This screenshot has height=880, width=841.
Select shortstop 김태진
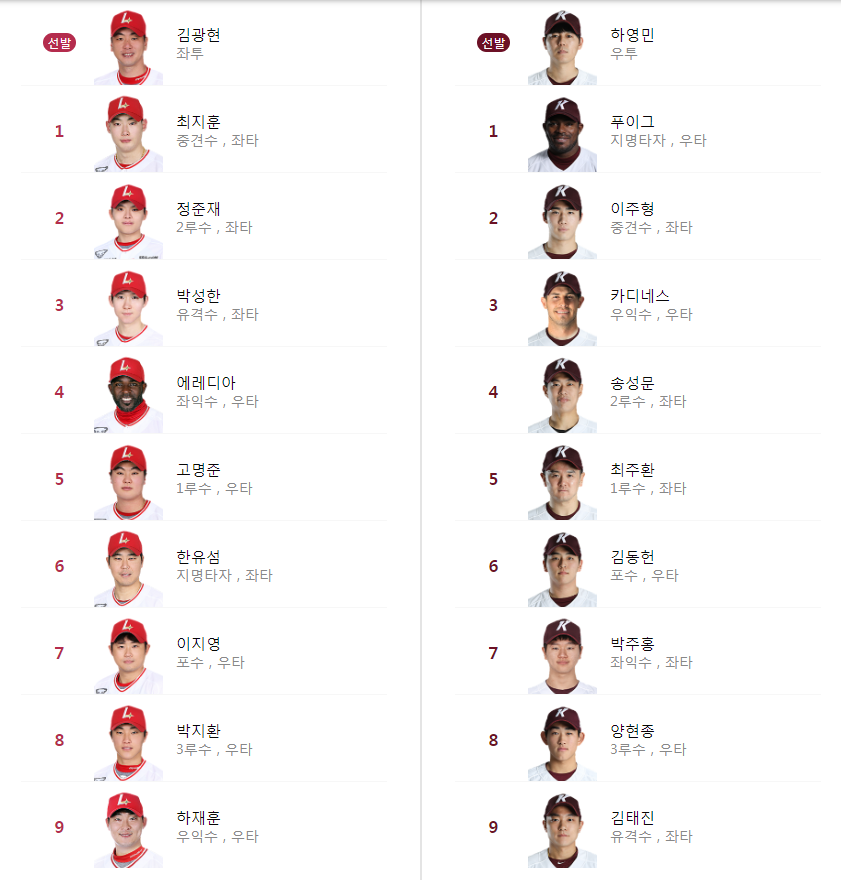point(632,818)
